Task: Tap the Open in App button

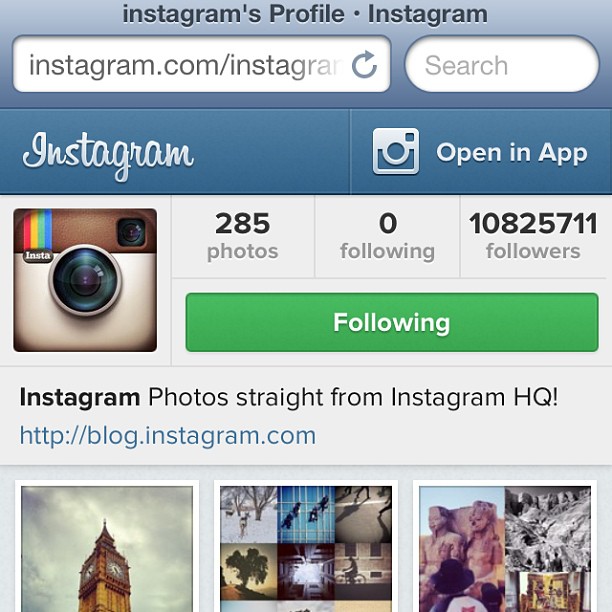Action: point(481,152)
